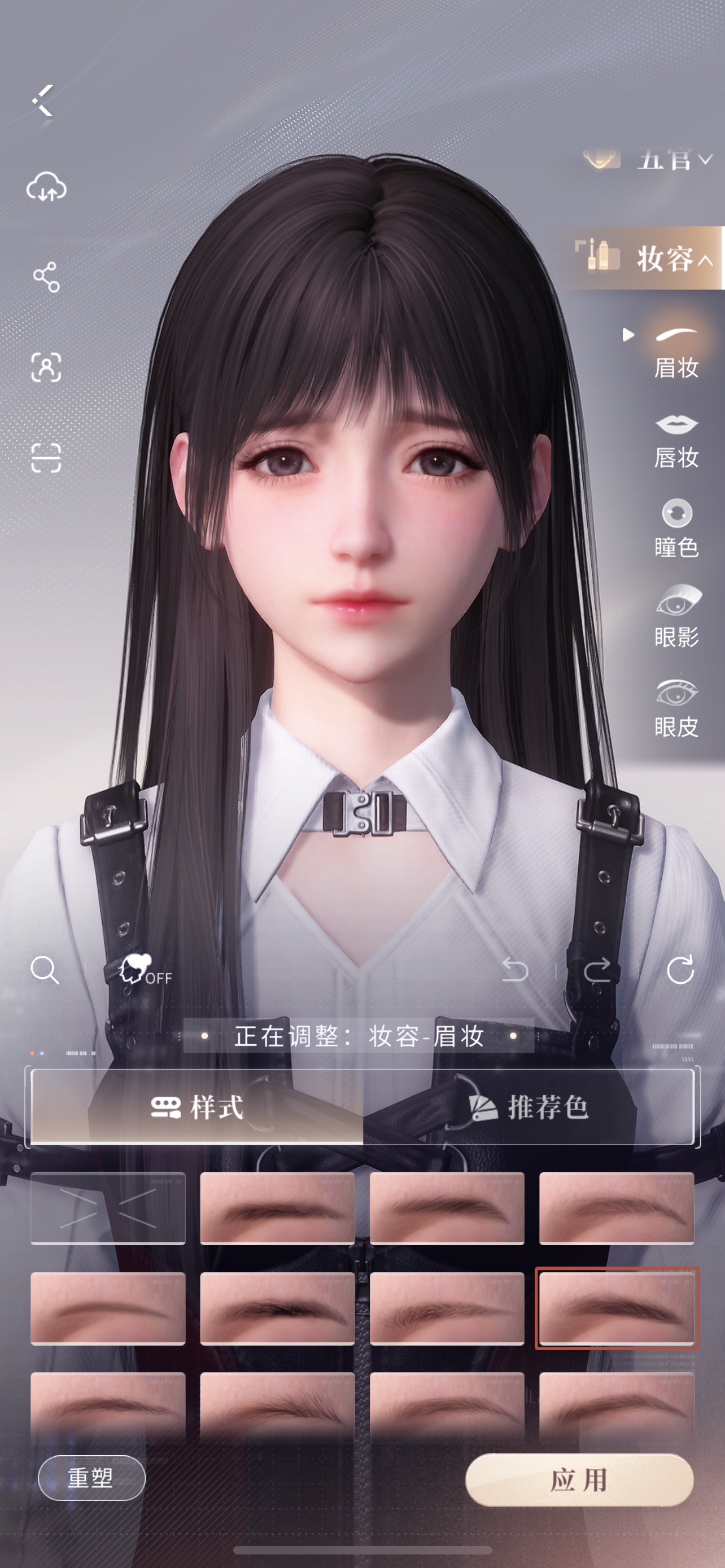Tap the magnifier zoom icon
The image size is (725, 1568).
(x=45, y=970)
